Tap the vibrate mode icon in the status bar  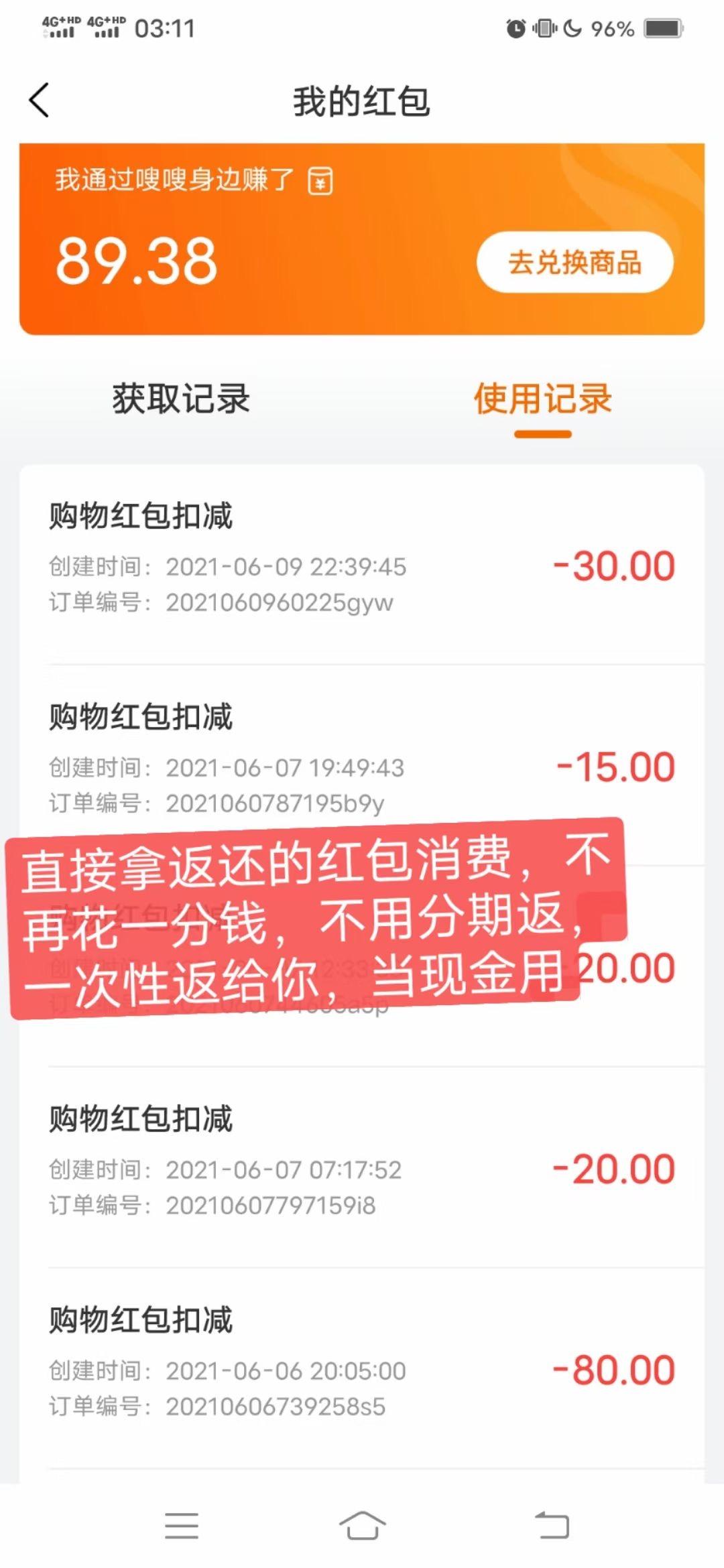544,28
